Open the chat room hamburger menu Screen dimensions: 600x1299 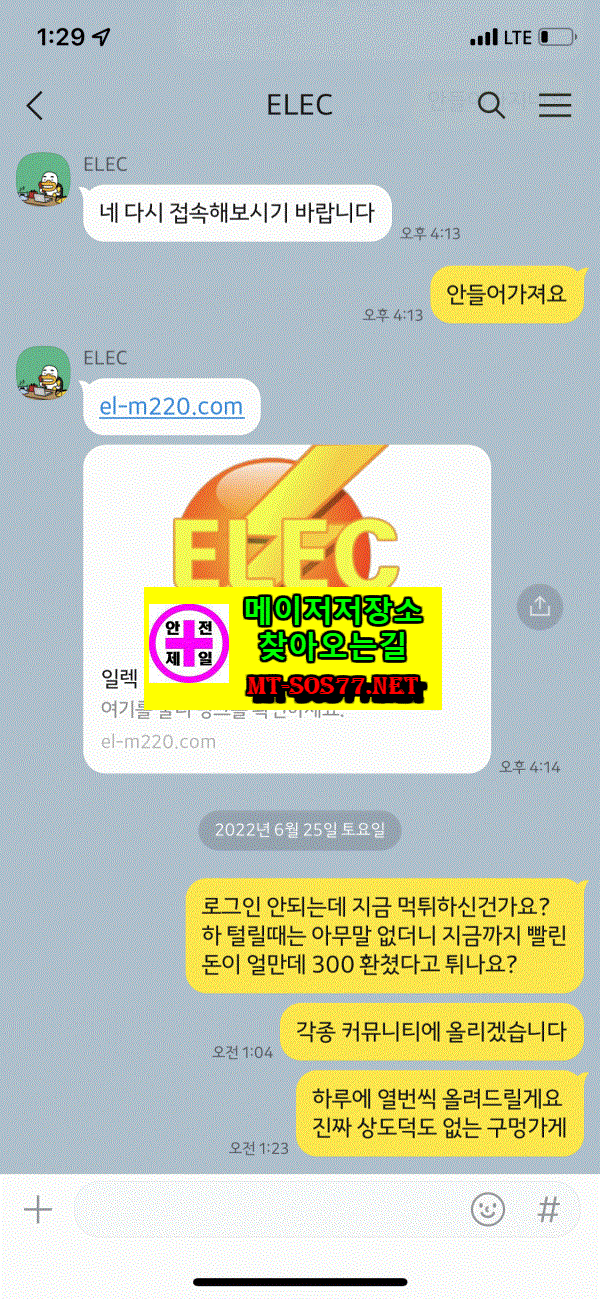pyautogui.click(x=554, y=106)
